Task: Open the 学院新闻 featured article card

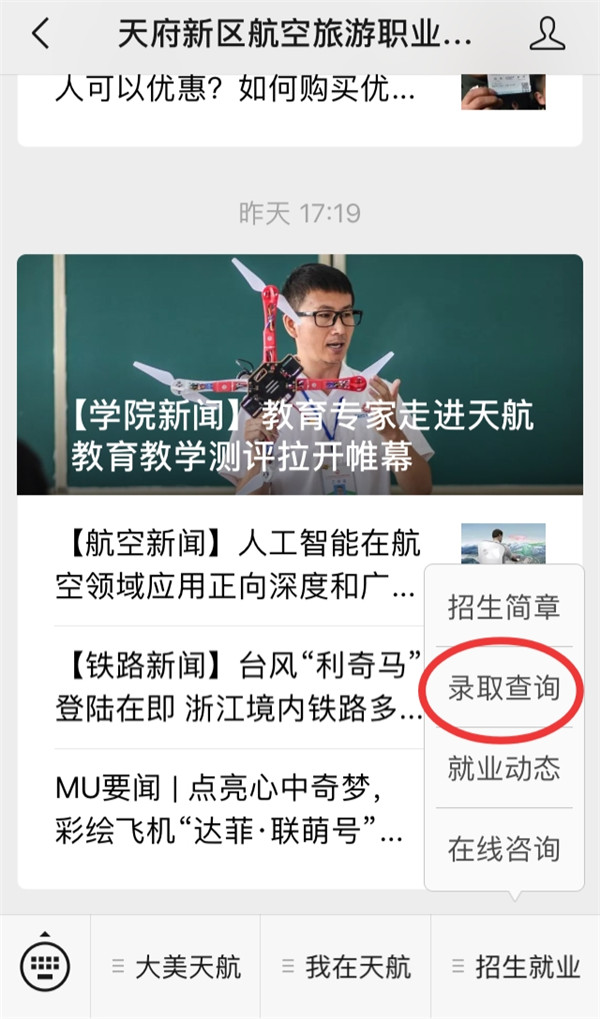Action: click(x=299, y=374)
